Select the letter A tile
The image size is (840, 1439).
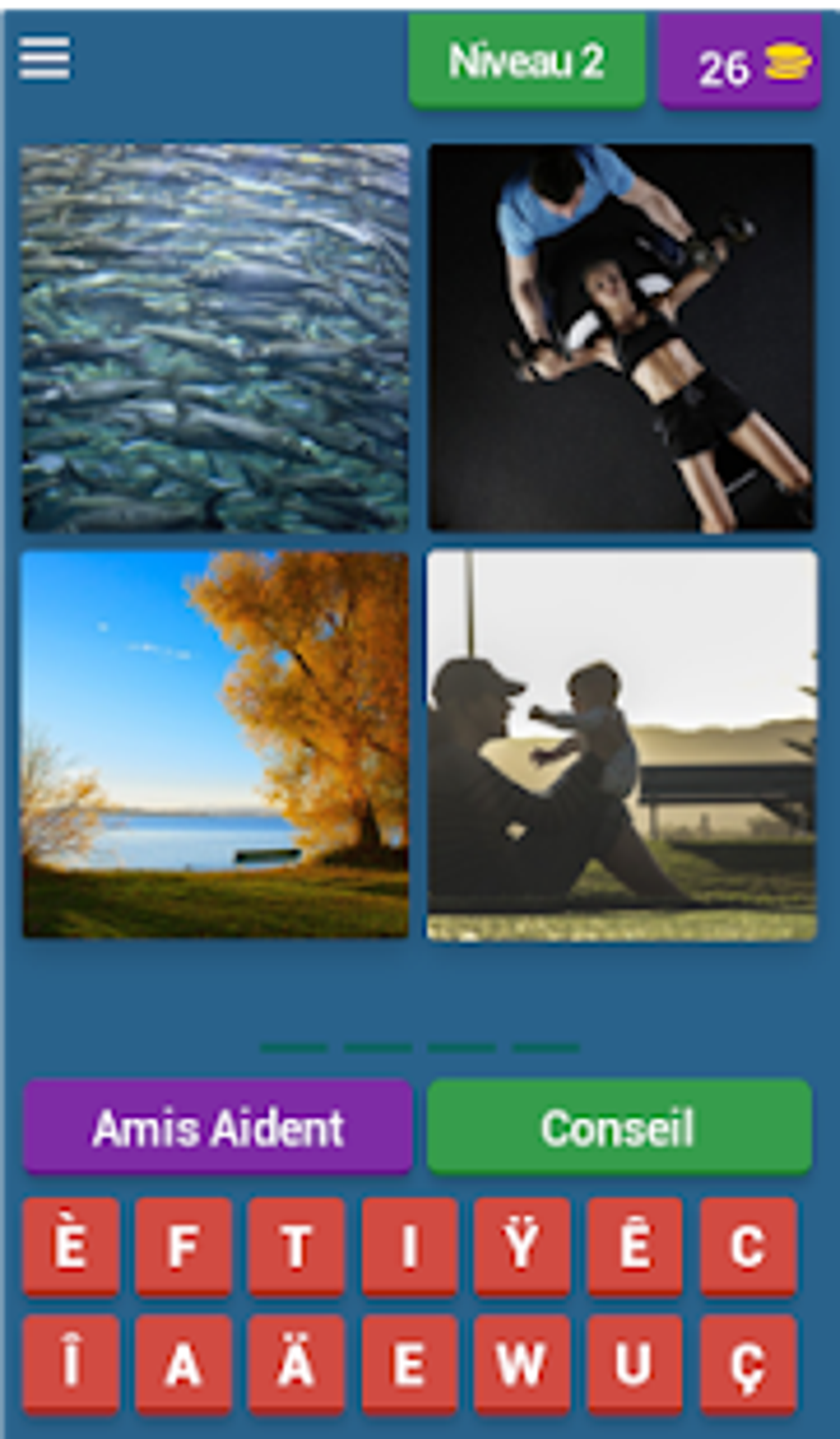(x=184, y=1364)
